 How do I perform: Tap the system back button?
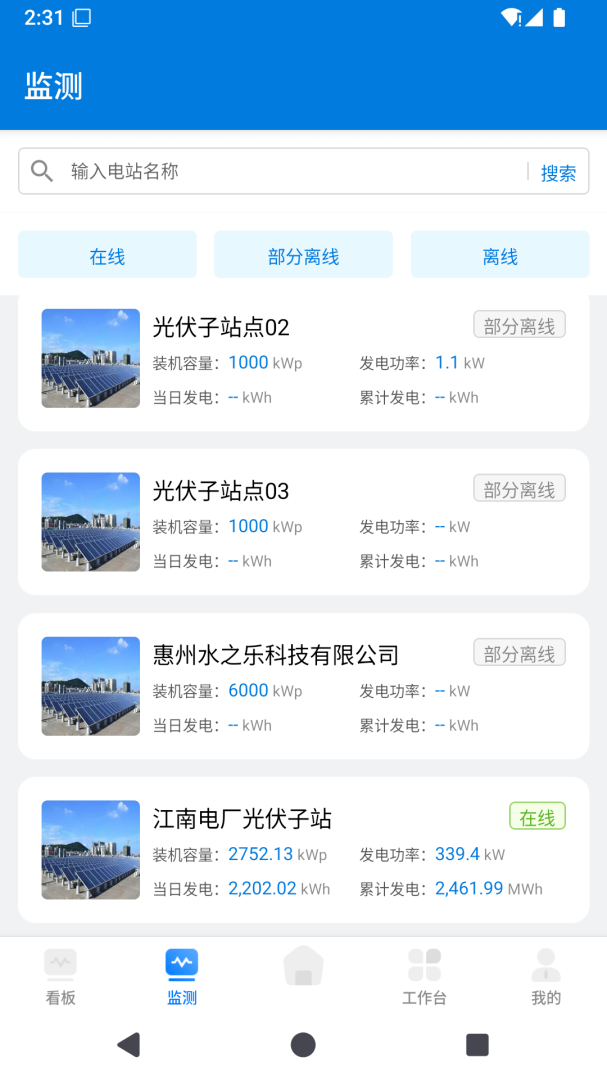[128, 1045]
